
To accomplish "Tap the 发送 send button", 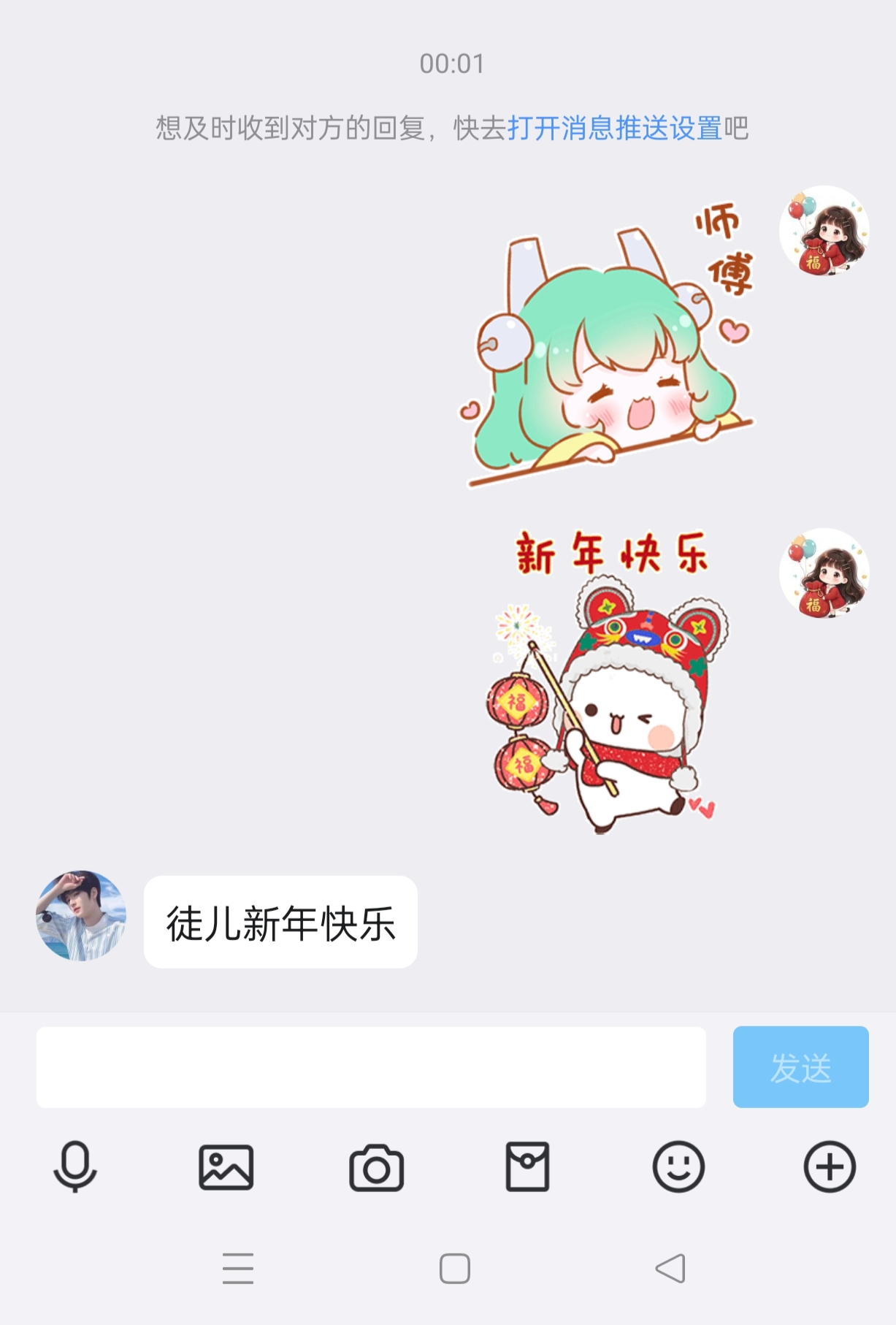I will pos(800,1067).
